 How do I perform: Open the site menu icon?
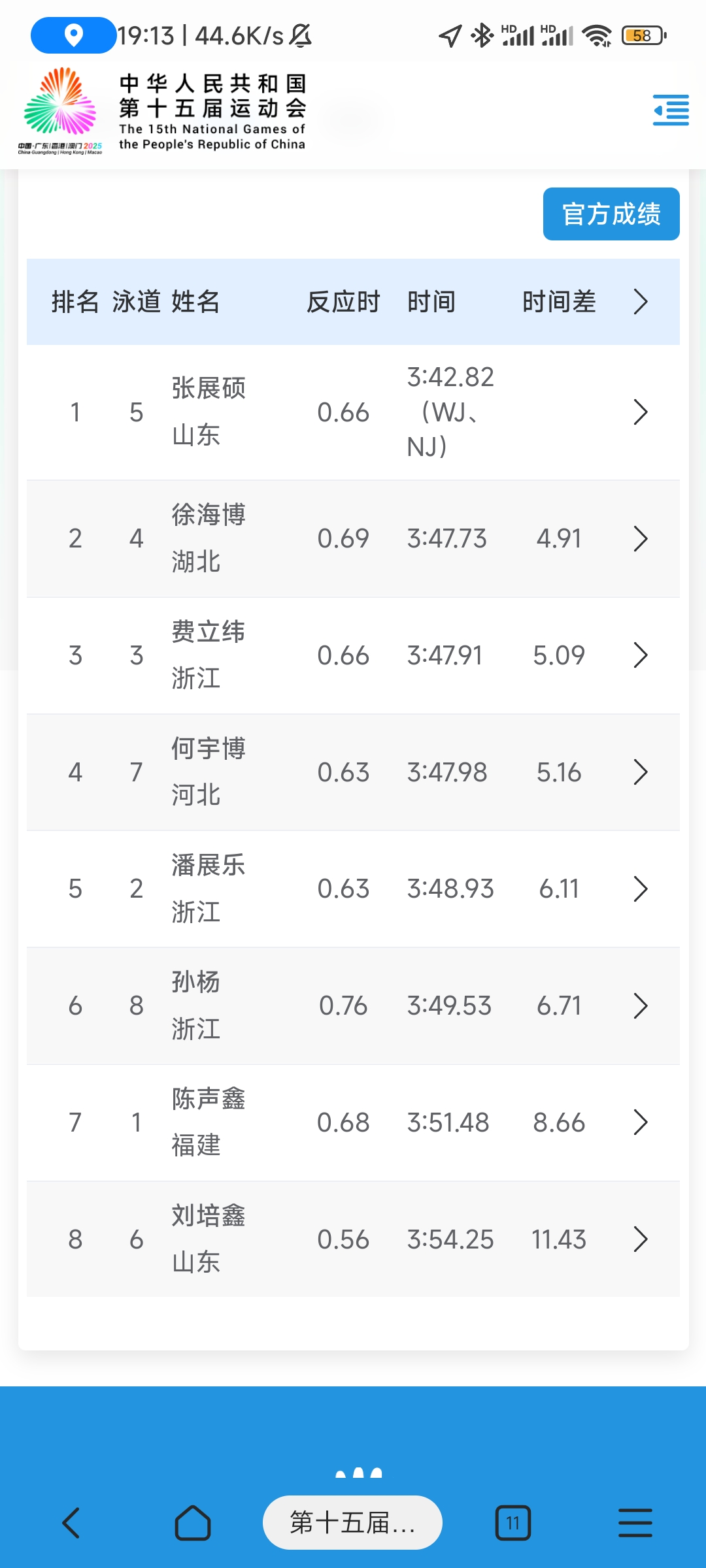pyautogui.click(x=671, y=110)
